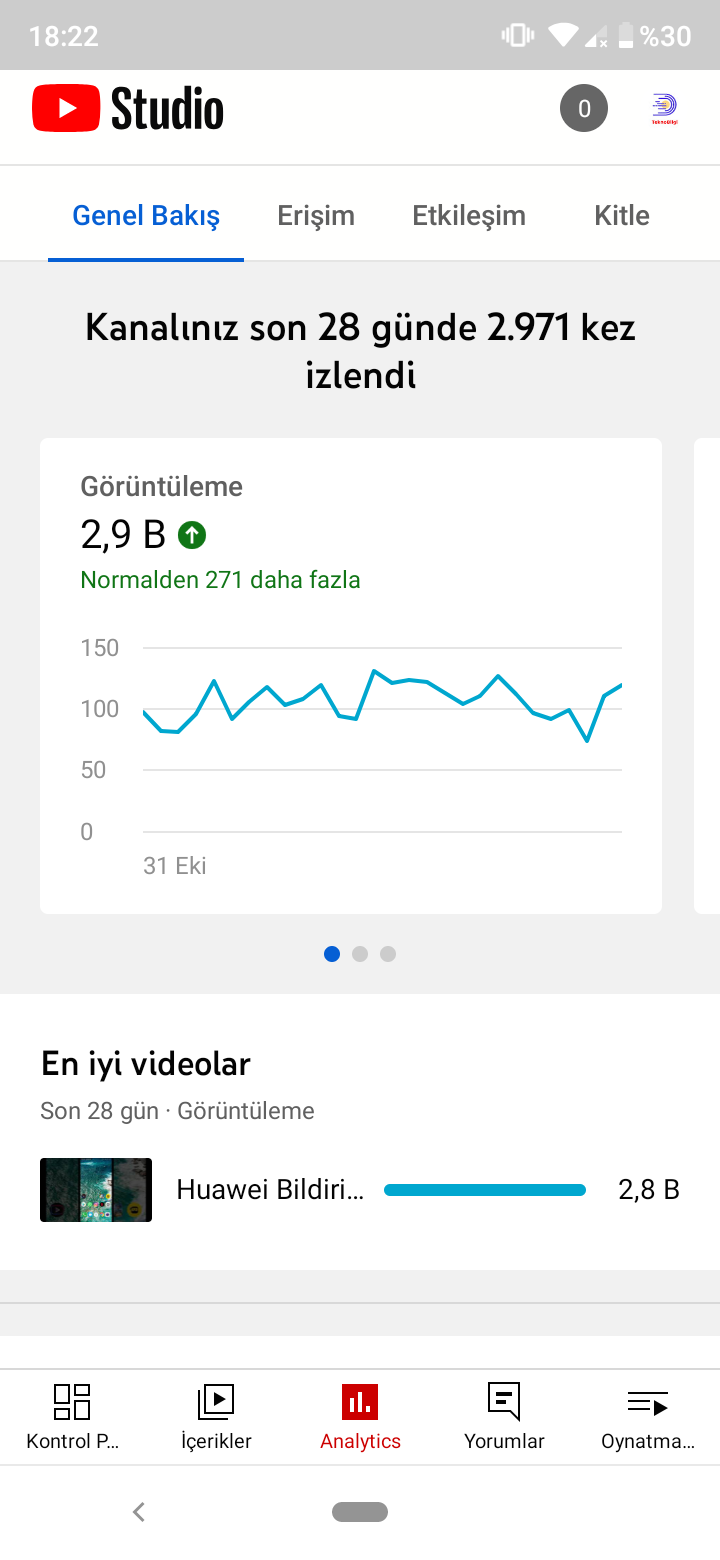Select the Genel Bakış tab
The height and width of the screenshot is (1560, 720).
[x=146, y=215]
